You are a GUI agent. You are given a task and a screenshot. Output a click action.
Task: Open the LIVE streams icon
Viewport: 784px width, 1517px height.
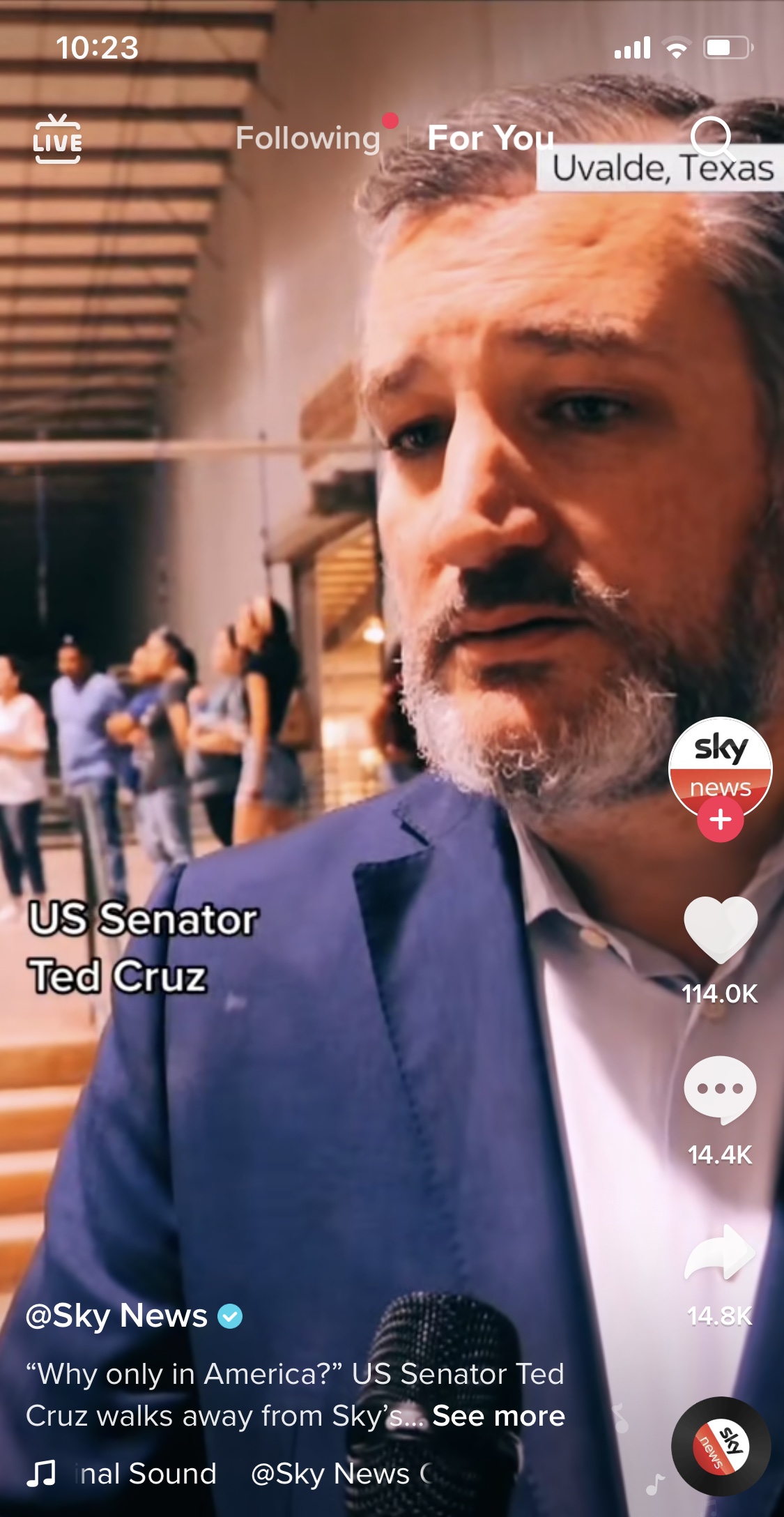click(x=58, y=139)
